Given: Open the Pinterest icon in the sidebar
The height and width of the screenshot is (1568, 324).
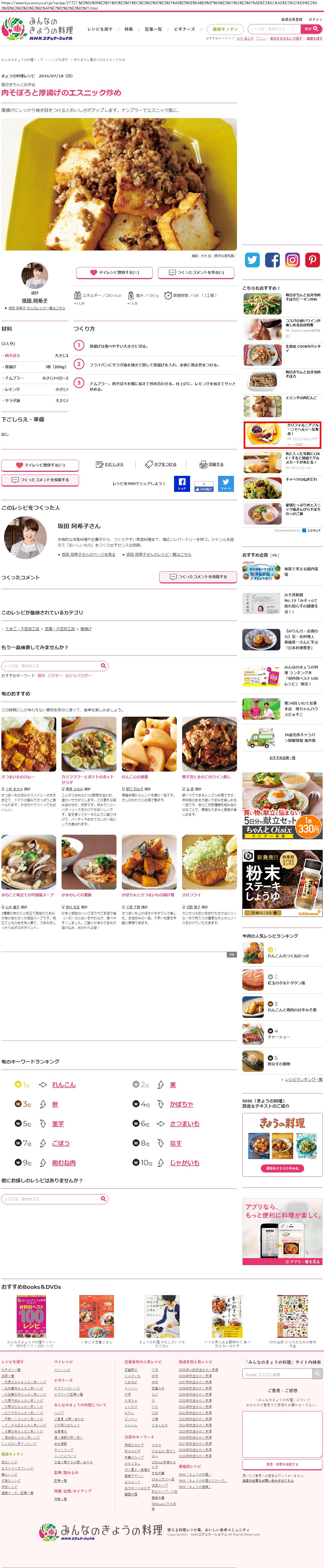Looking at the screenshot, I should tap(312, 260).
